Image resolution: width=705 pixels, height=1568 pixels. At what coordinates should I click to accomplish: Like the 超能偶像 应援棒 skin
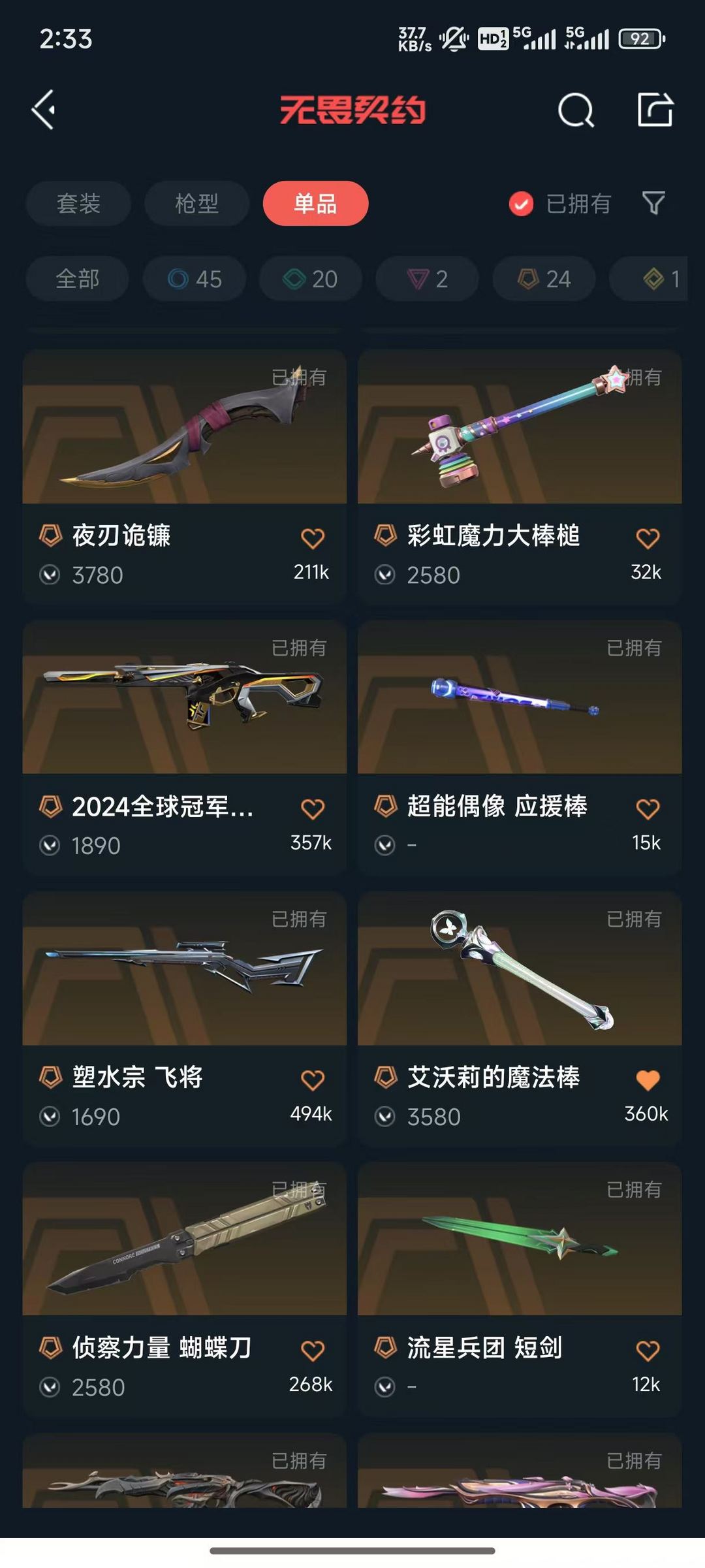click(x=648, y=809)
